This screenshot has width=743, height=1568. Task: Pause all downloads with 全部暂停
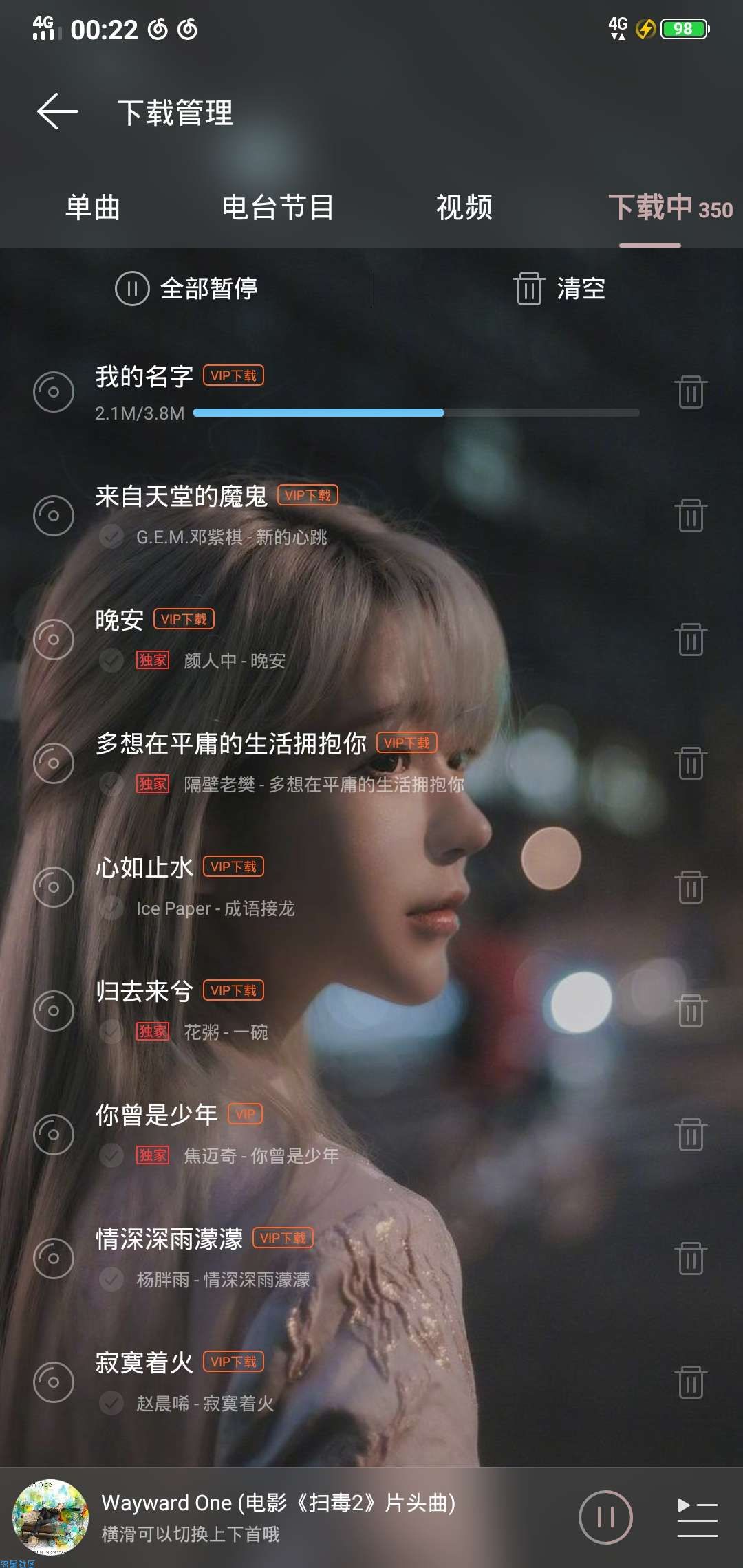click(187, 289)
